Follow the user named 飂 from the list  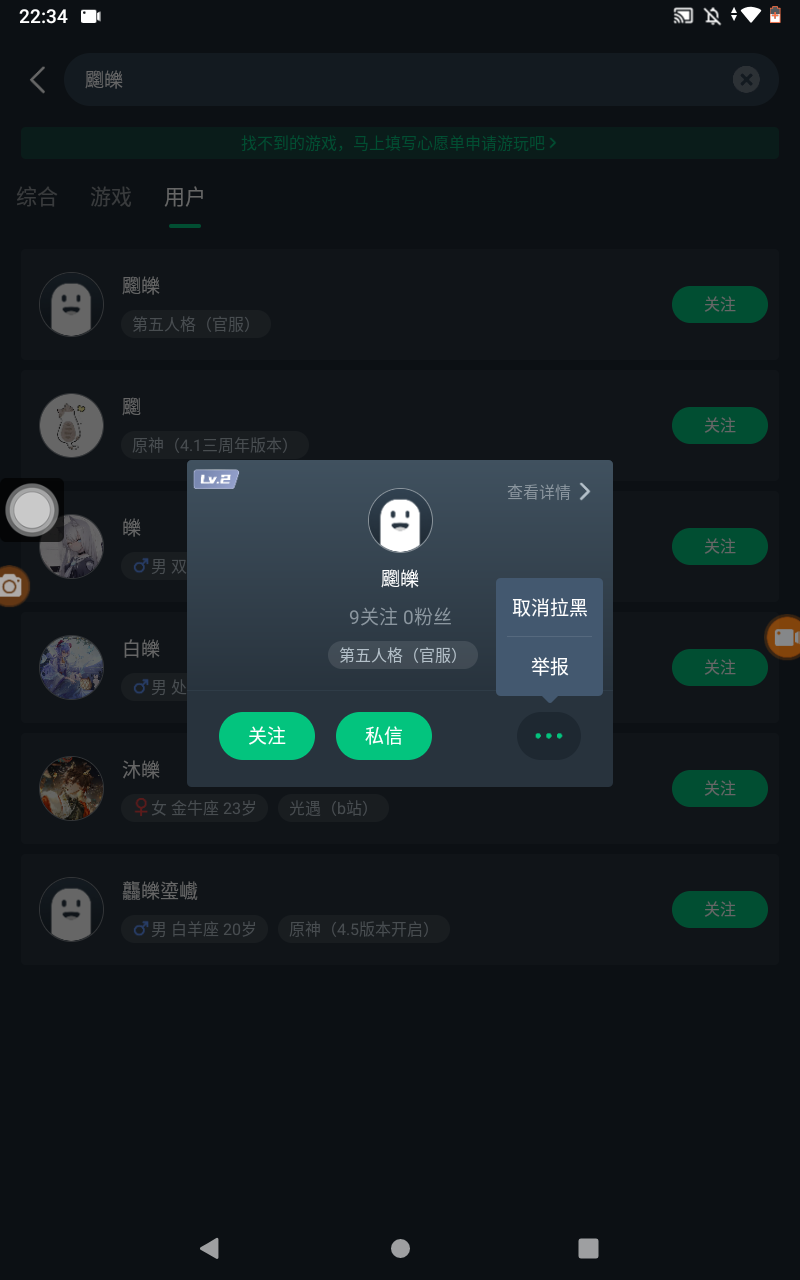click(x=719, y=426)
